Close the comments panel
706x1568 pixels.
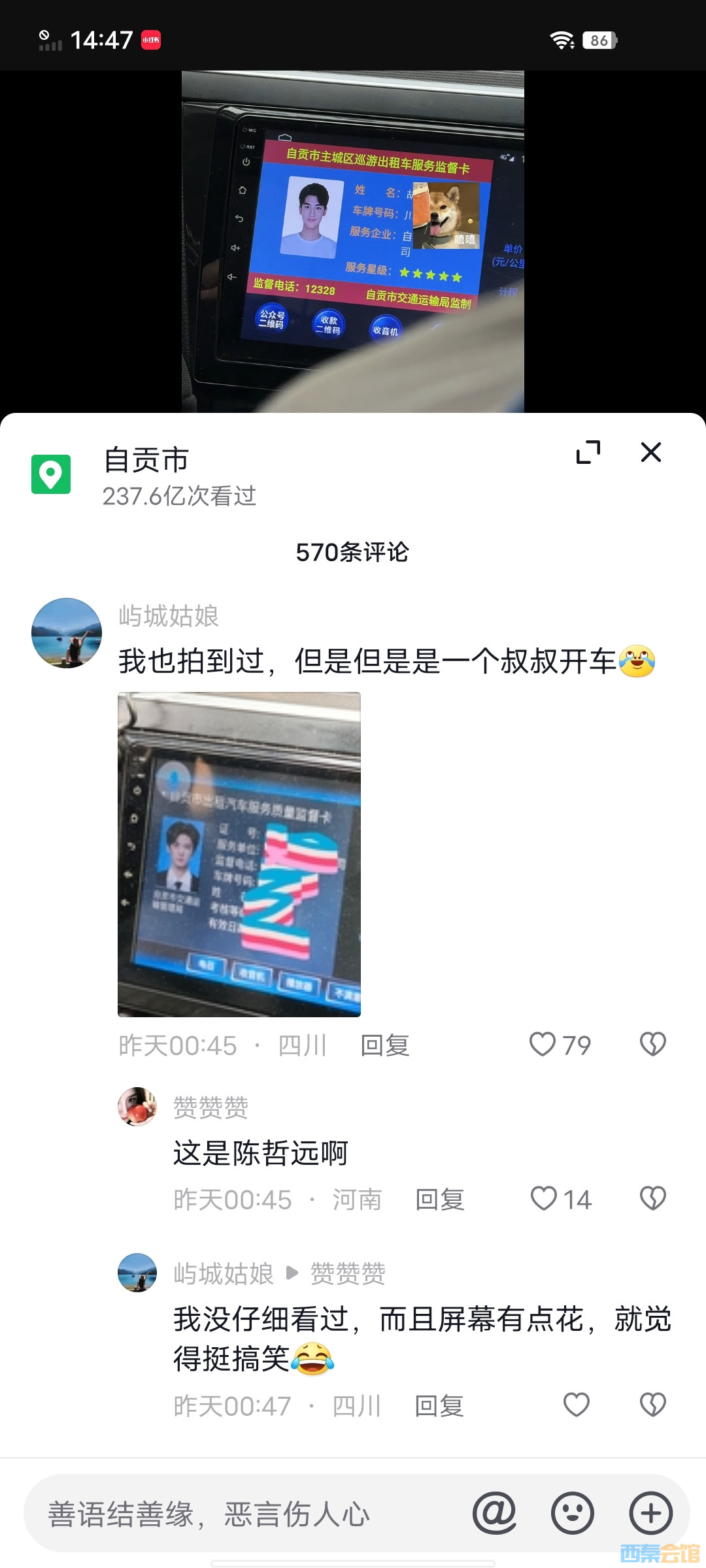(650, 452)
